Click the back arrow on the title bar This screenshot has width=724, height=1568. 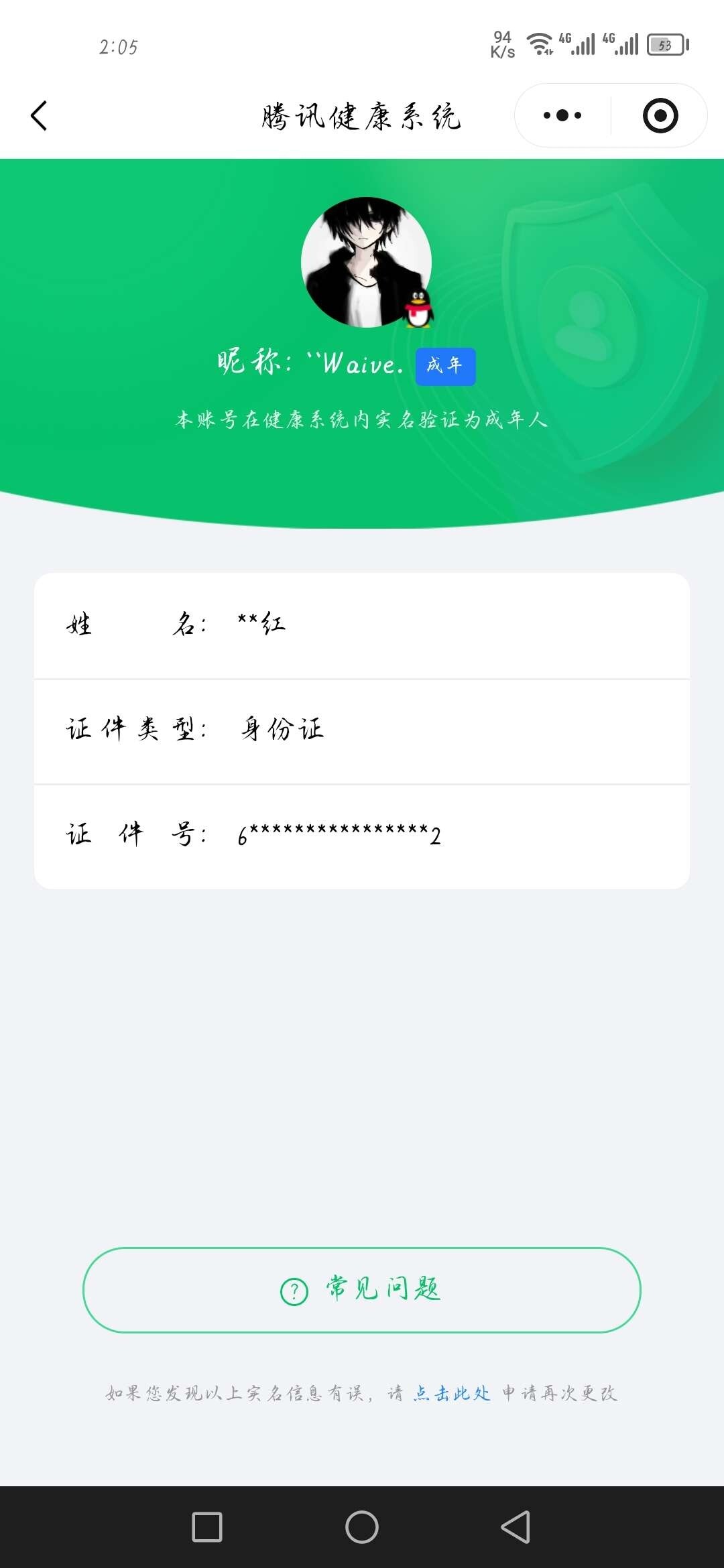pyautogui.click(x=38, y=115)
